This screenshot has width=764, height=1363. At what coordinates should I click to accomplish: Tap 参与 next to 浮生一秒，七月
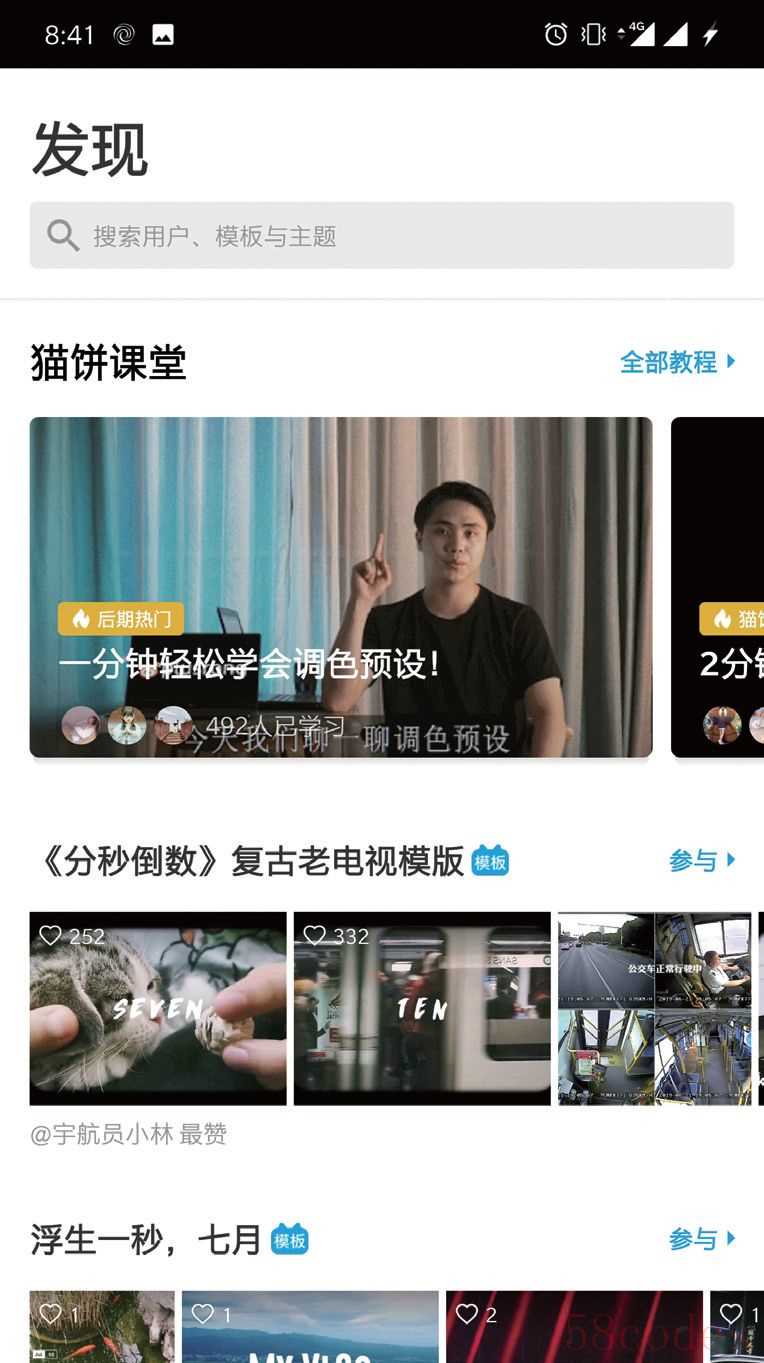(x=702, y=1239)
